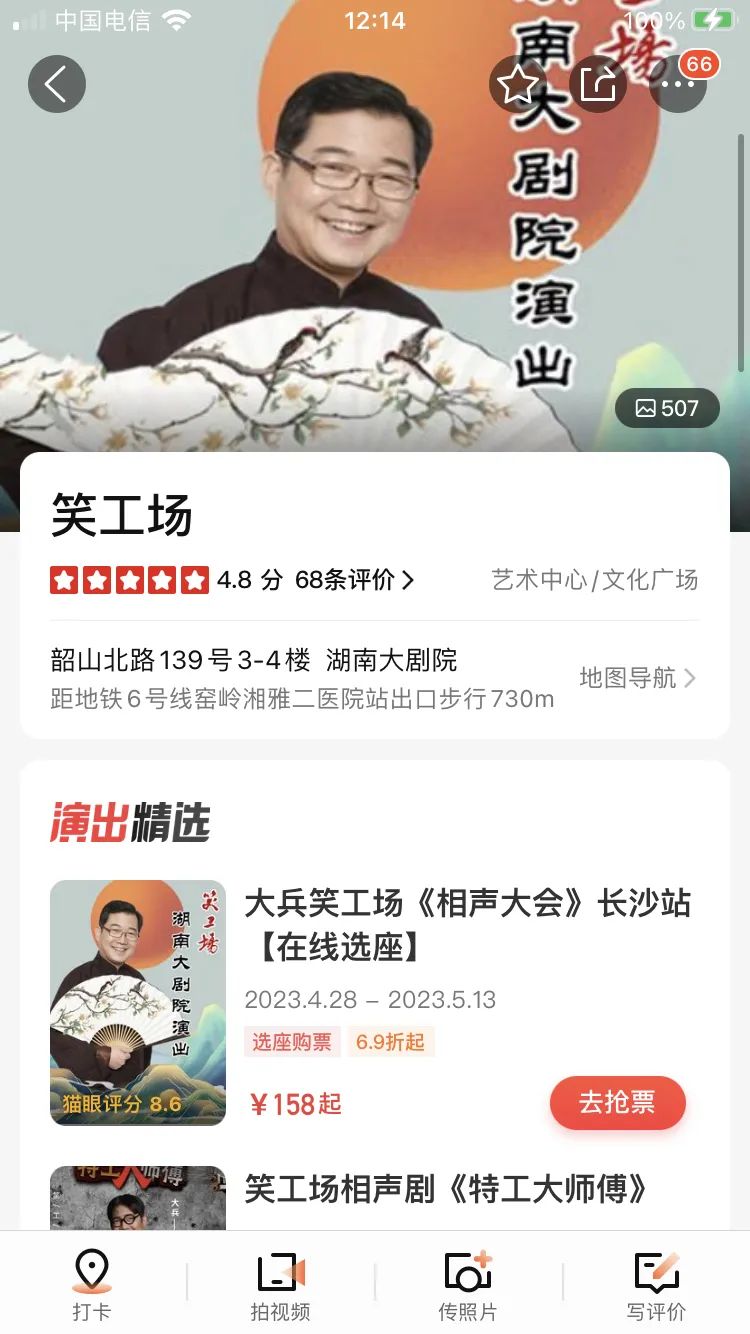This screenshot has width=750, height=1334.
Task: Upload photos with 传照片
Action: (467, 1284)
